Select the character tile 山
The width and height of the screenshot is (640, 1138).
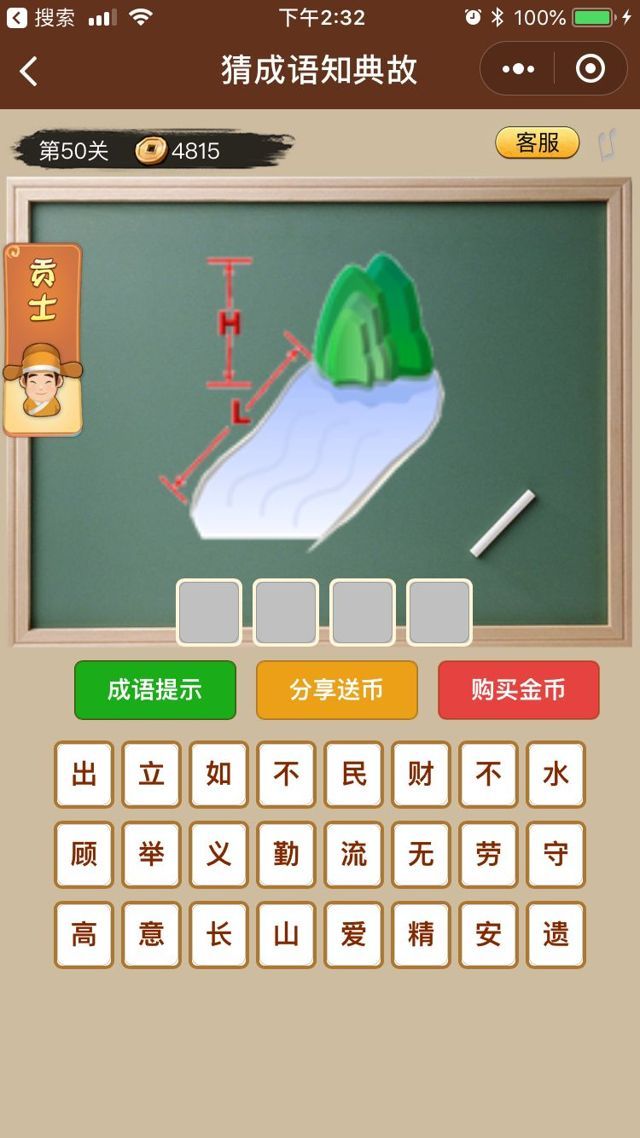(x=286, y=935)
